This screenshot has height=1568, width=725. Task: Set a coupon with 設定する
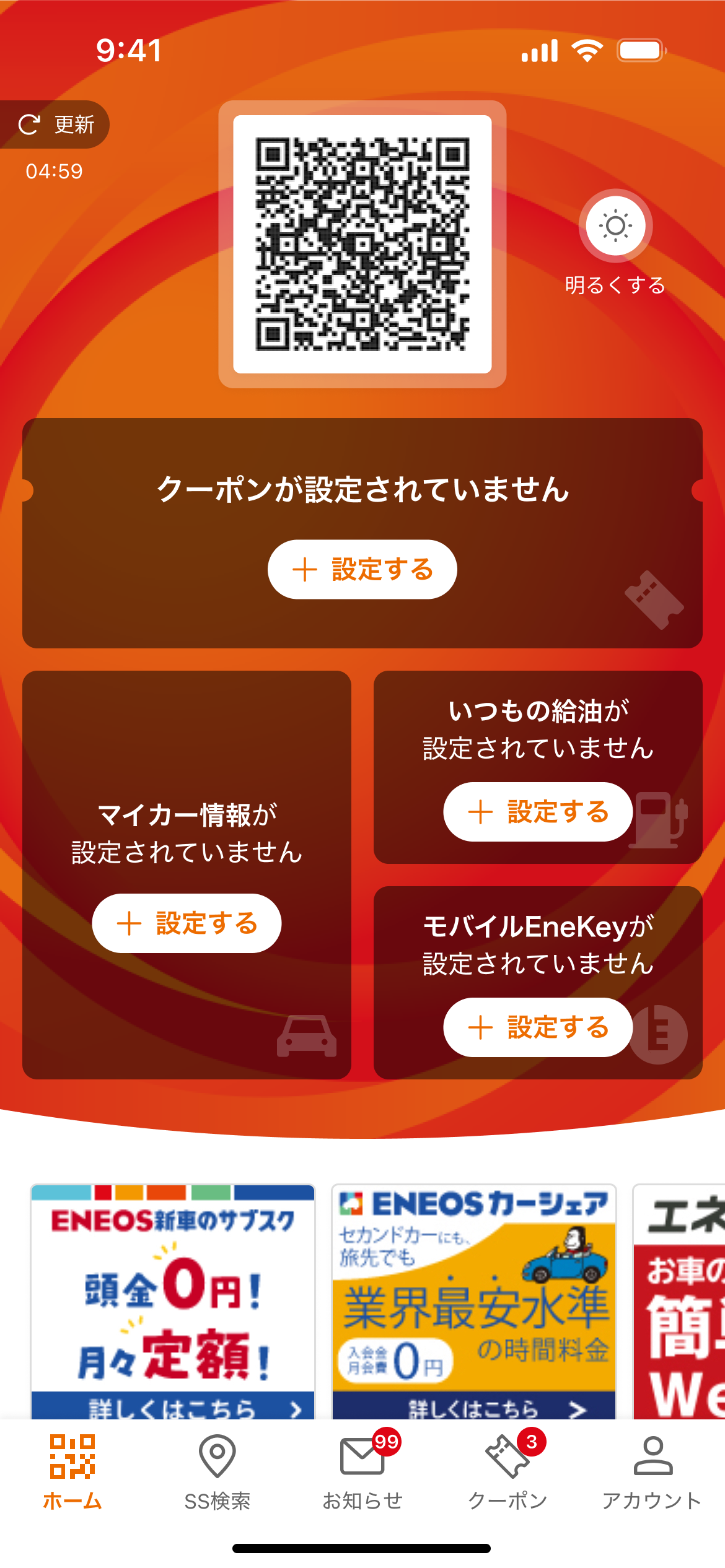(x=362, y=569)
